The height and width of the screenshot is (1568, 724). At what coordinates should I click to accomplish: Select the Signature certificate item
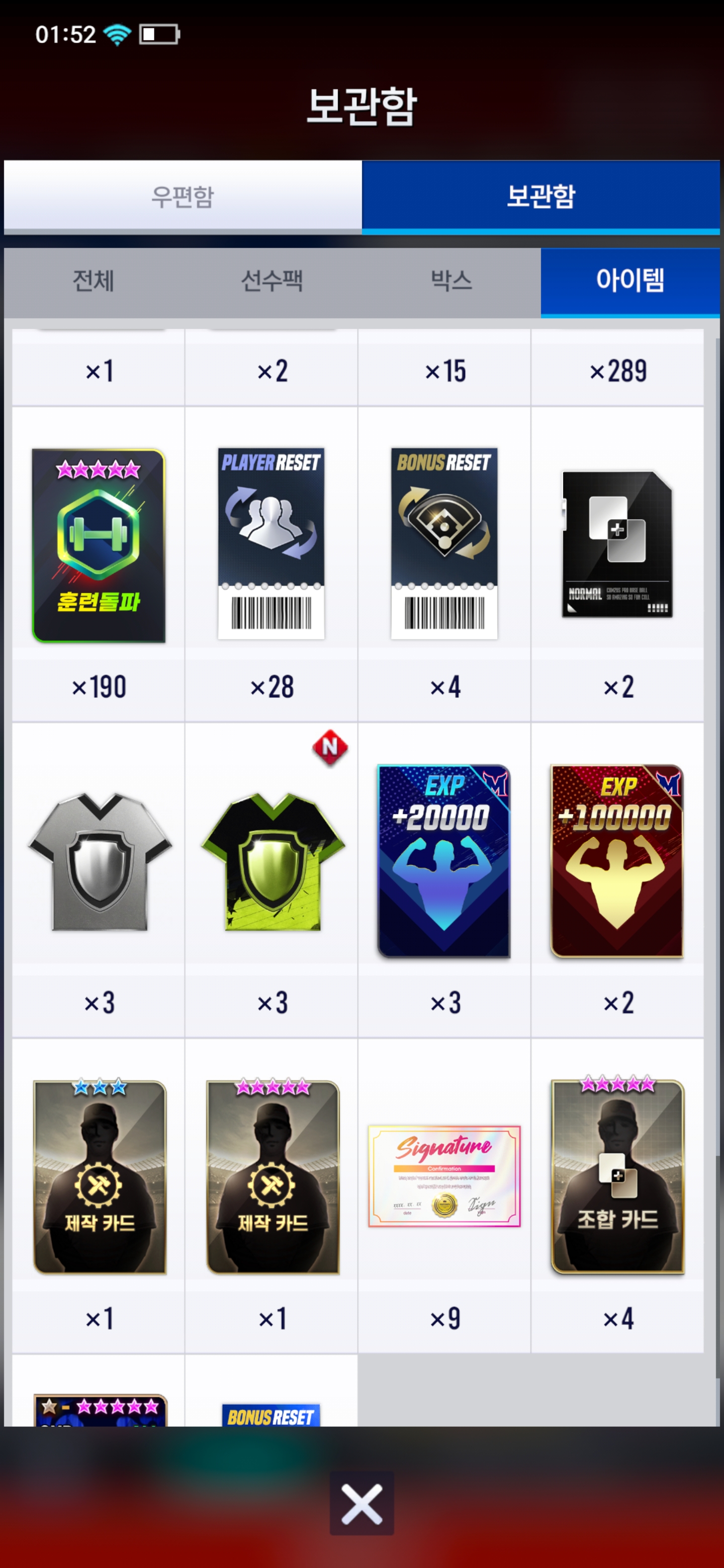click(x=444, y=1176)
